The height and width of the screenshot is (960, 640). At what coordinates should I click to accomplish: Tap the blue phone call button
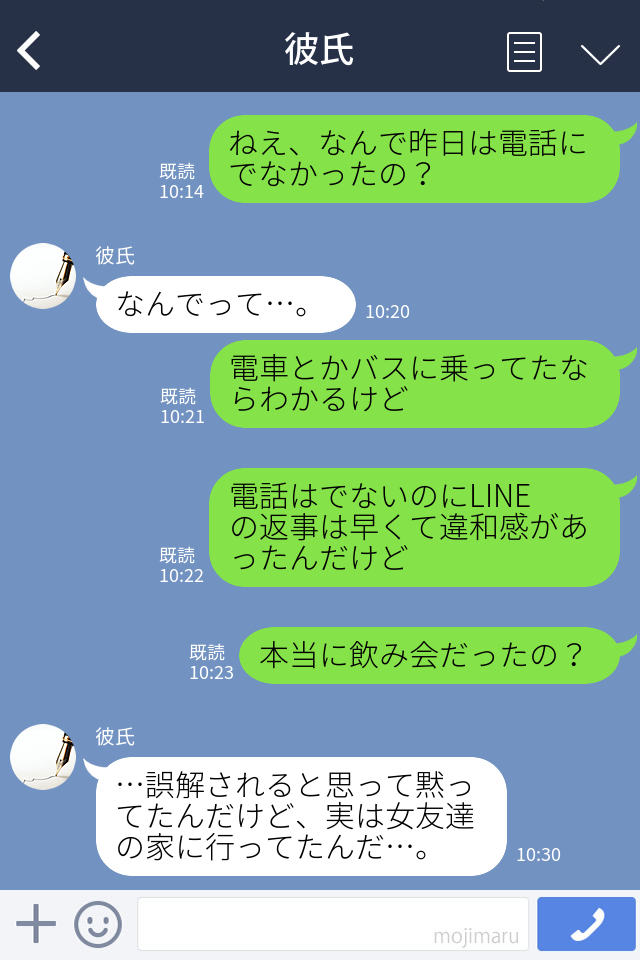click(586, 924)
